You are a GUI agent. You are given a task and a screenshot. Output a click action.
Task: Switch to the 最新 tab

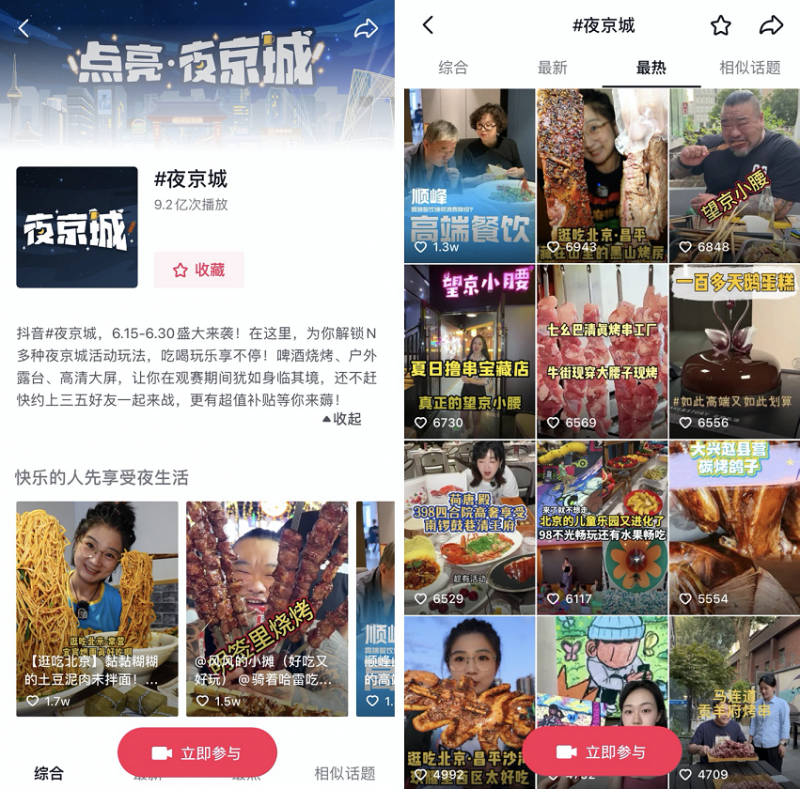click(552, 68)
